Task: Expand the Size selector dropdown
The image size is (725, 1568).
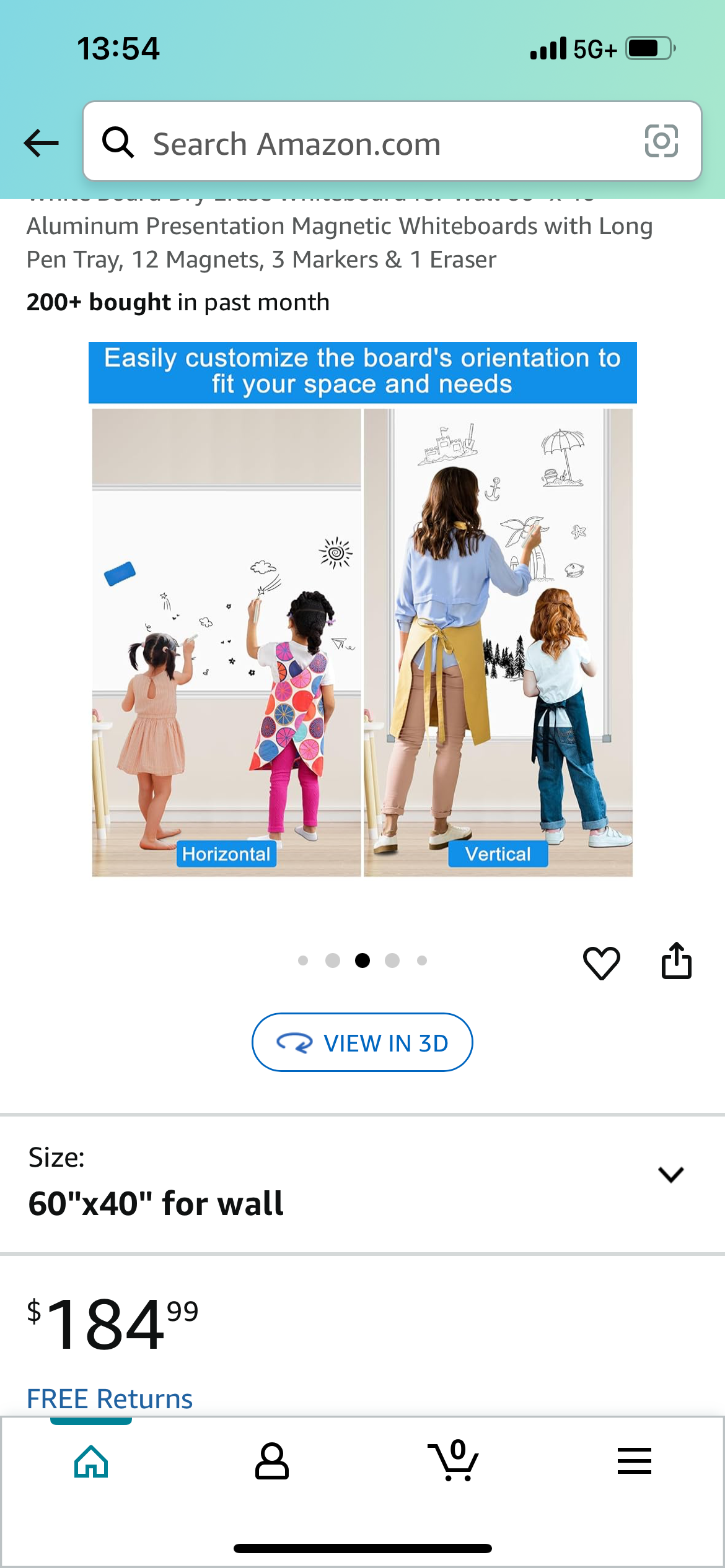Action: (x=670, y=1174)
